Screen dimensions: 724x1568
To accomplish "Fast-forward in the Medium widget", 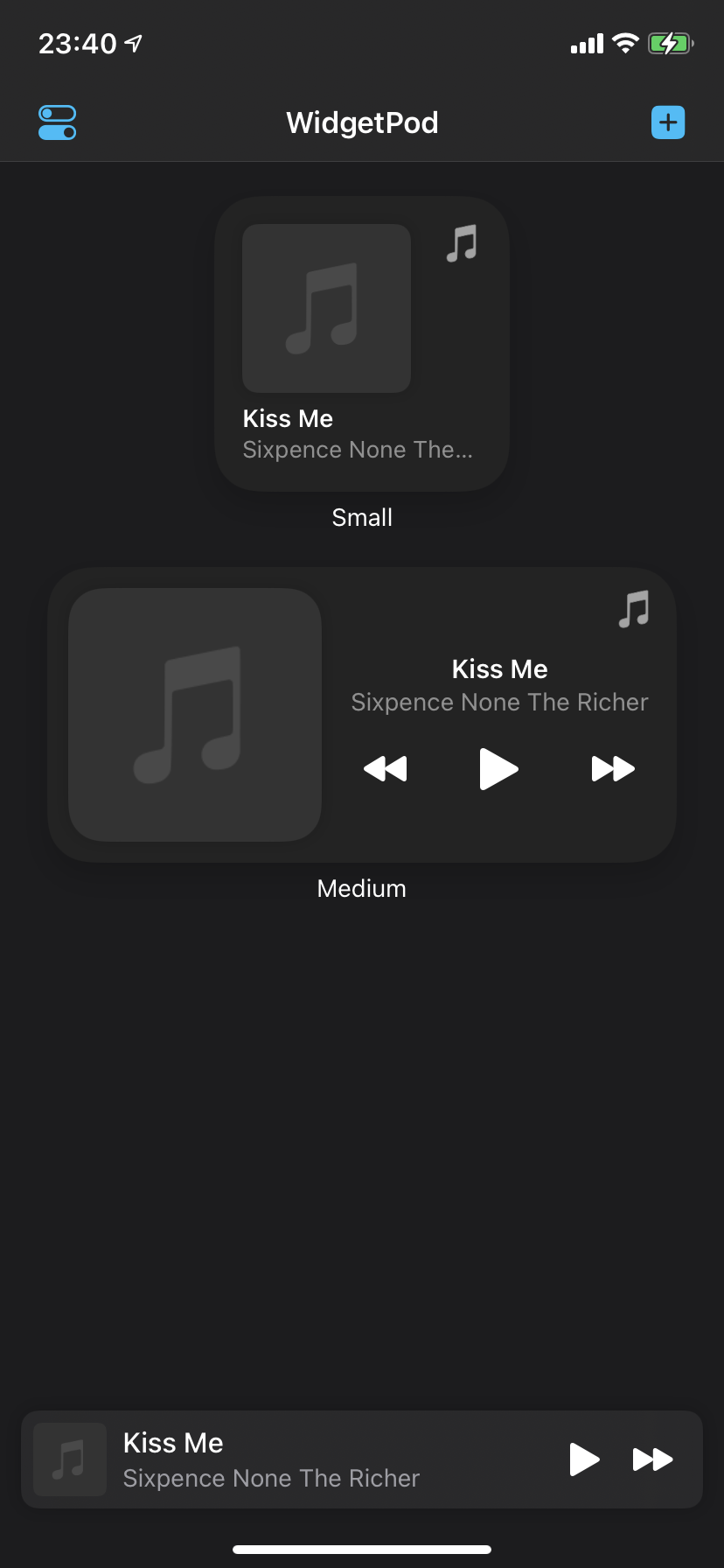I will 613,769.
